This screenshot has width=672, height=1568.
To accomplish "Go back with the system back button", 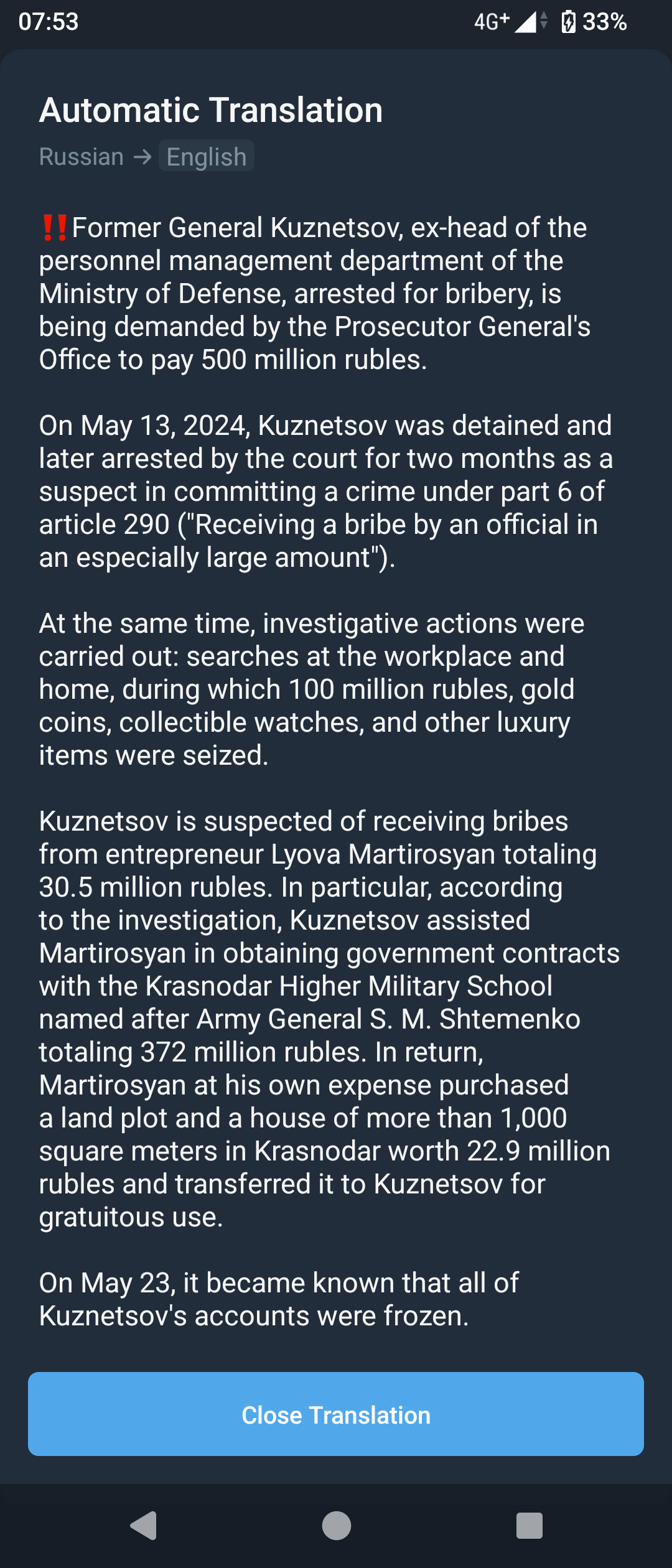I will pos(143,1525).
